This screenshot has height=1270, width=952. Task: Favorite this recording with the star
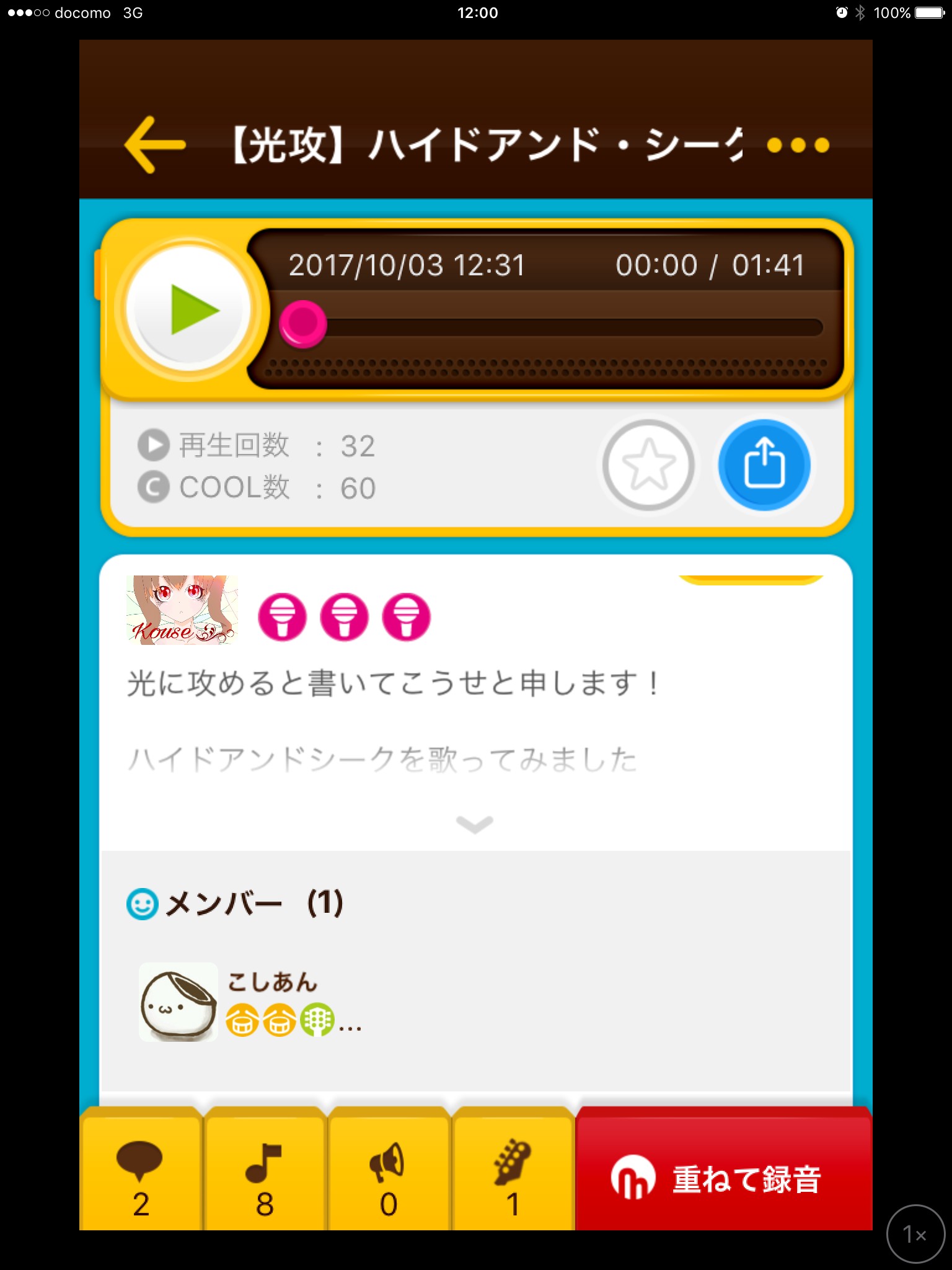[x=648, y=465]
